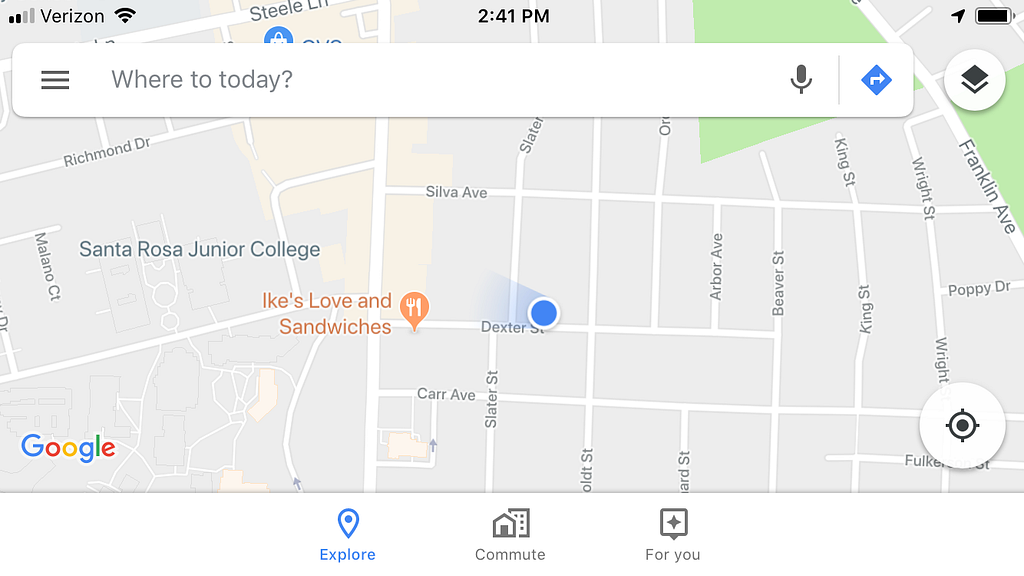Select Ike's Love and Sandwiches pin
This screenshot has height=576, width=1024.
pos(414,310)
